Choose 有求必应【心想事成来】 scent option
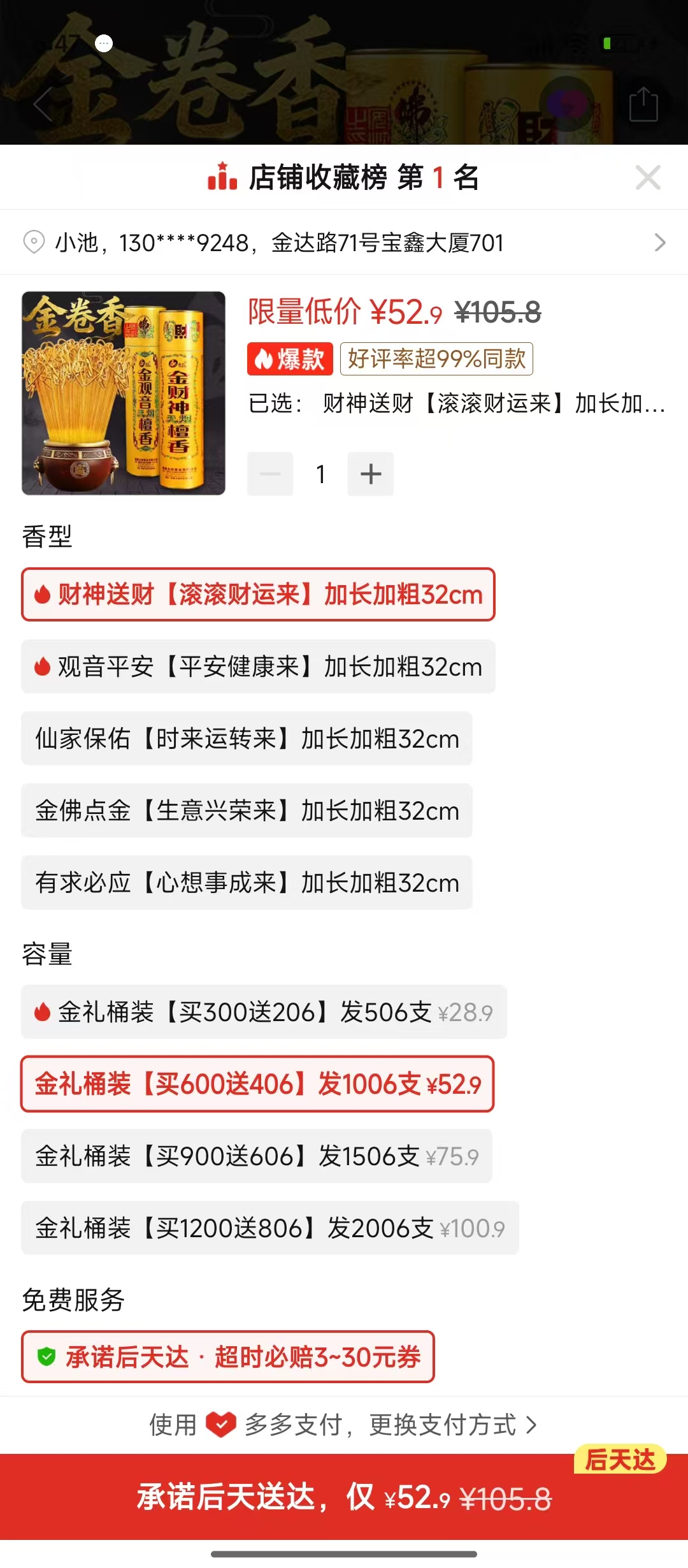 point(247,883)
